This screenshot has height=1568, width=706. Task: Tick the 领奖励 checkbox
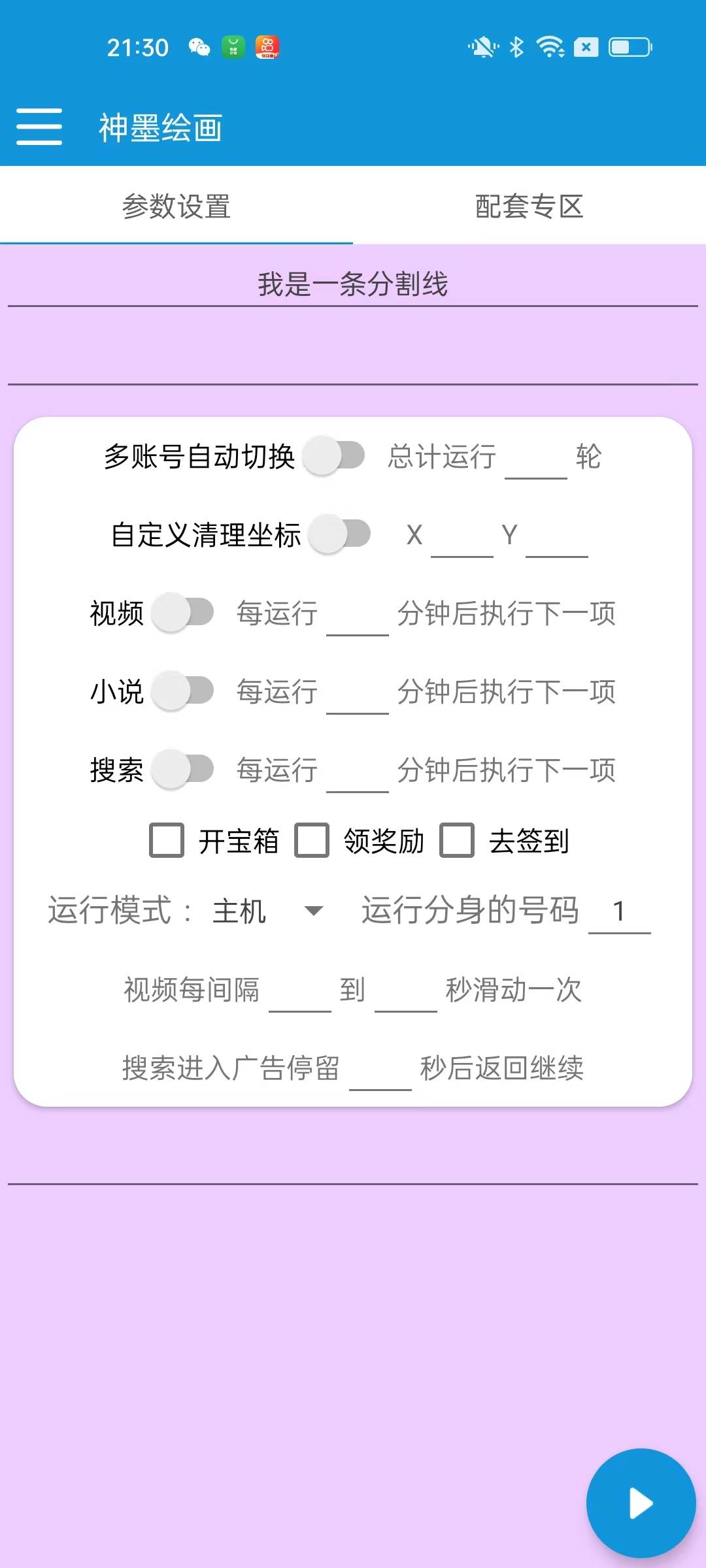tap(312, 840)
